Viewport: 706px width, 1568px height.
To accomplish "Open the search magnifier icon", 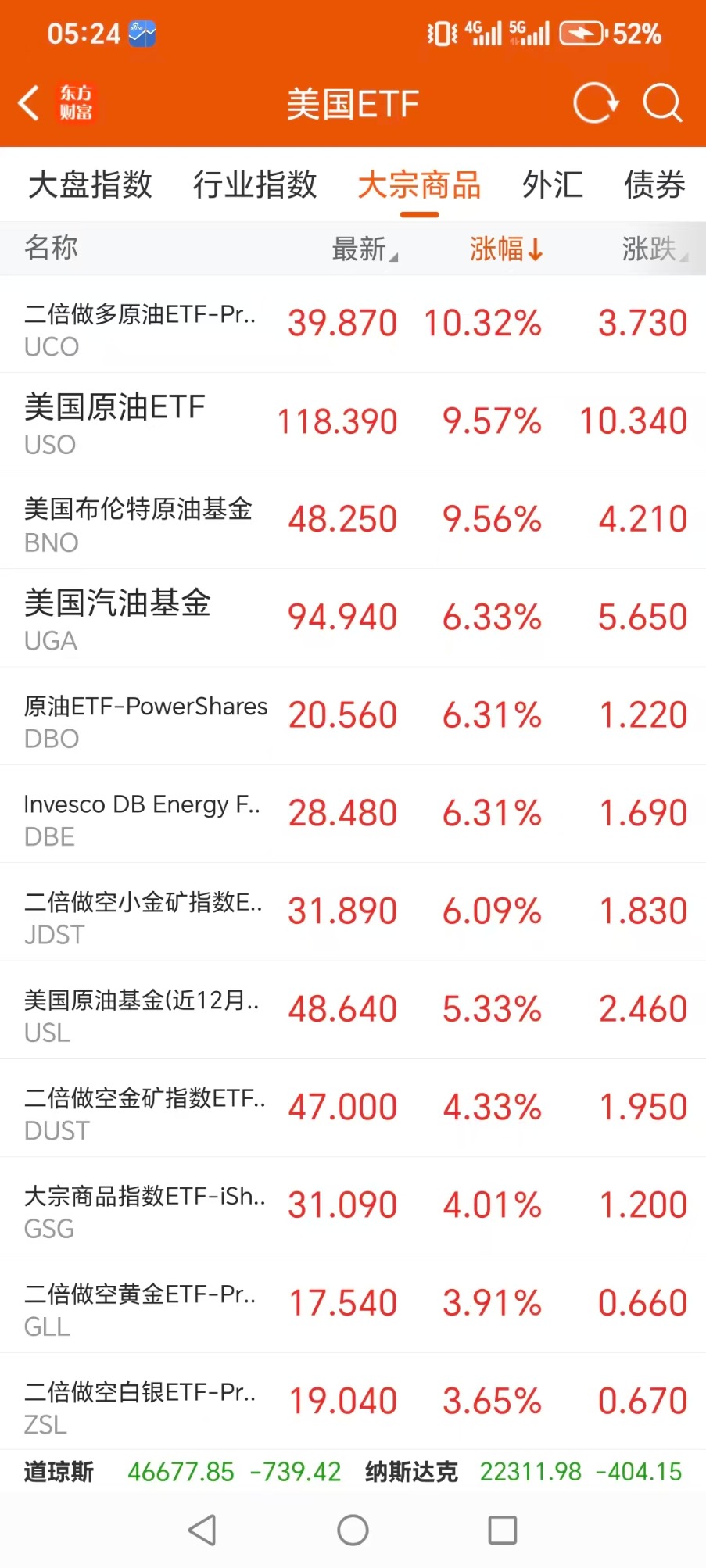I will 662,103.
